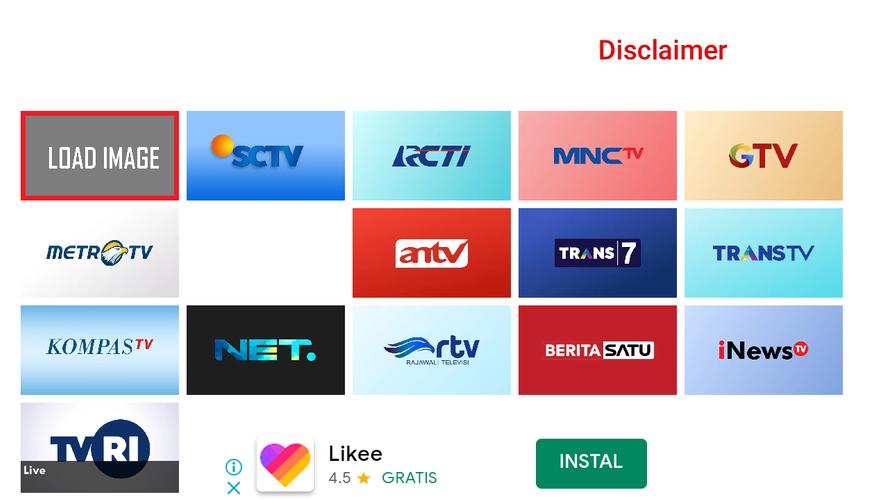Open the NET. channel
This screenshot has height=500, width=889.
click(265, 350)
